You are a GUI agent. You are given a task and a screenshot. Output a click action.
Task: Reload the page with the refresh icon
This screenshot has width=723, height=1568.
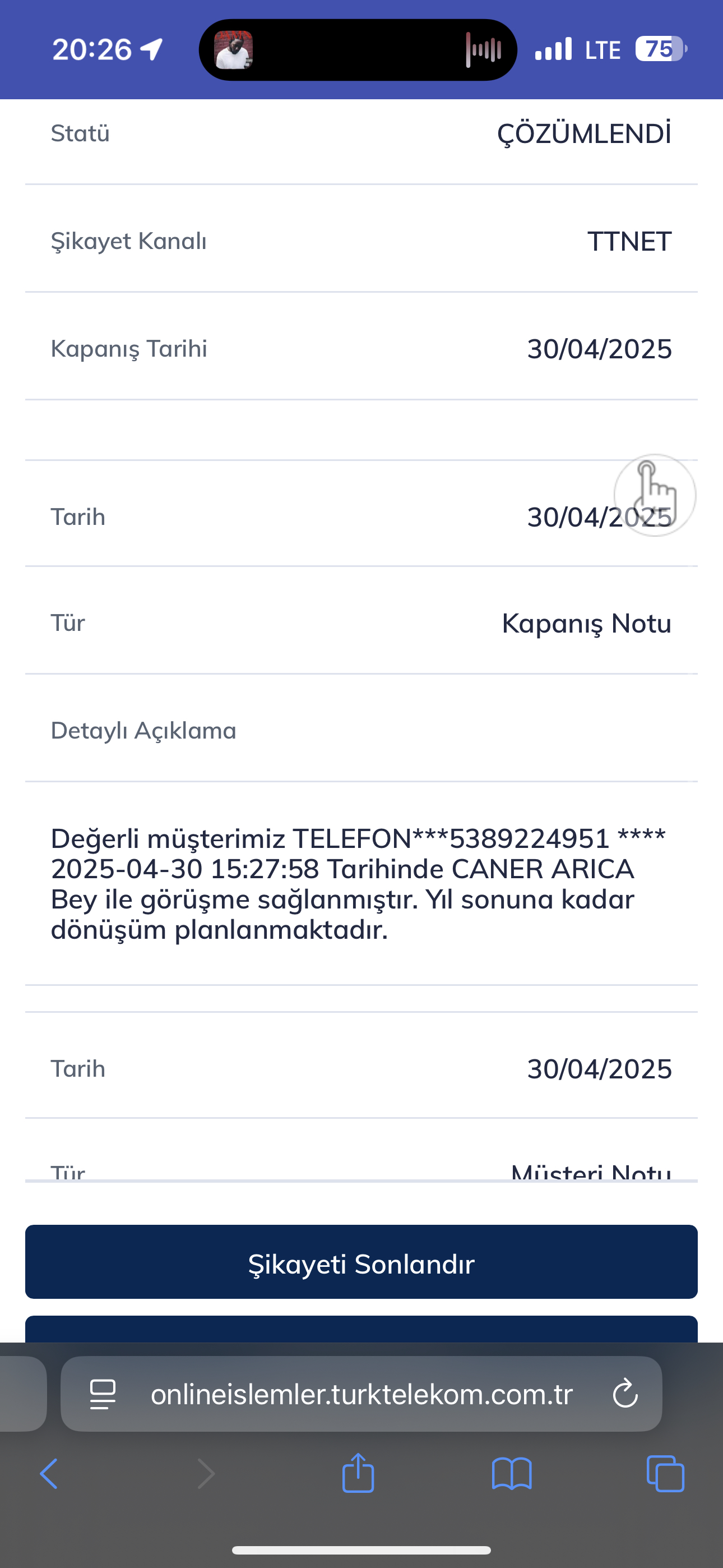(625, 1394)
